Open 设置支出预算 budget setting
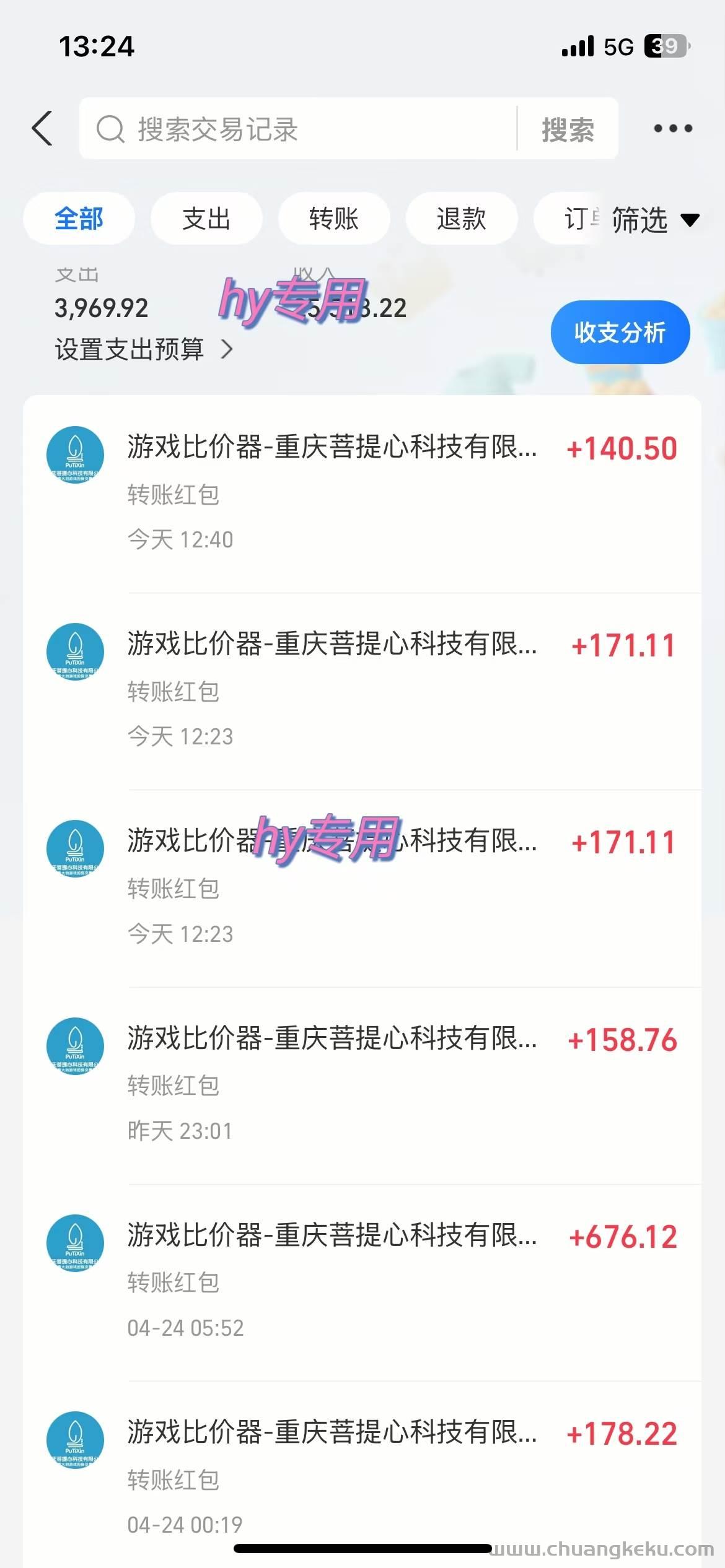The image size is (725, 1568). click(143, 349)
